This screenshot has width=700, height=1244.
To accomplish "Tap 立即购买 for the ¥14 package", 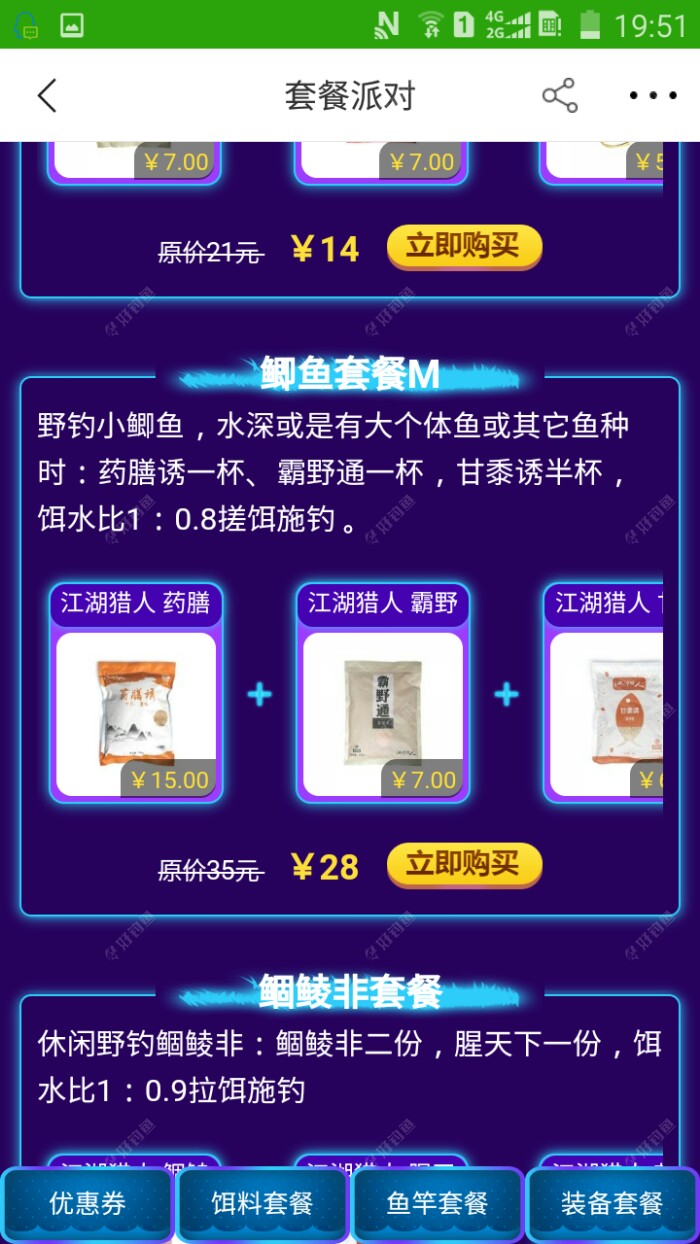I will coord(464,247).
